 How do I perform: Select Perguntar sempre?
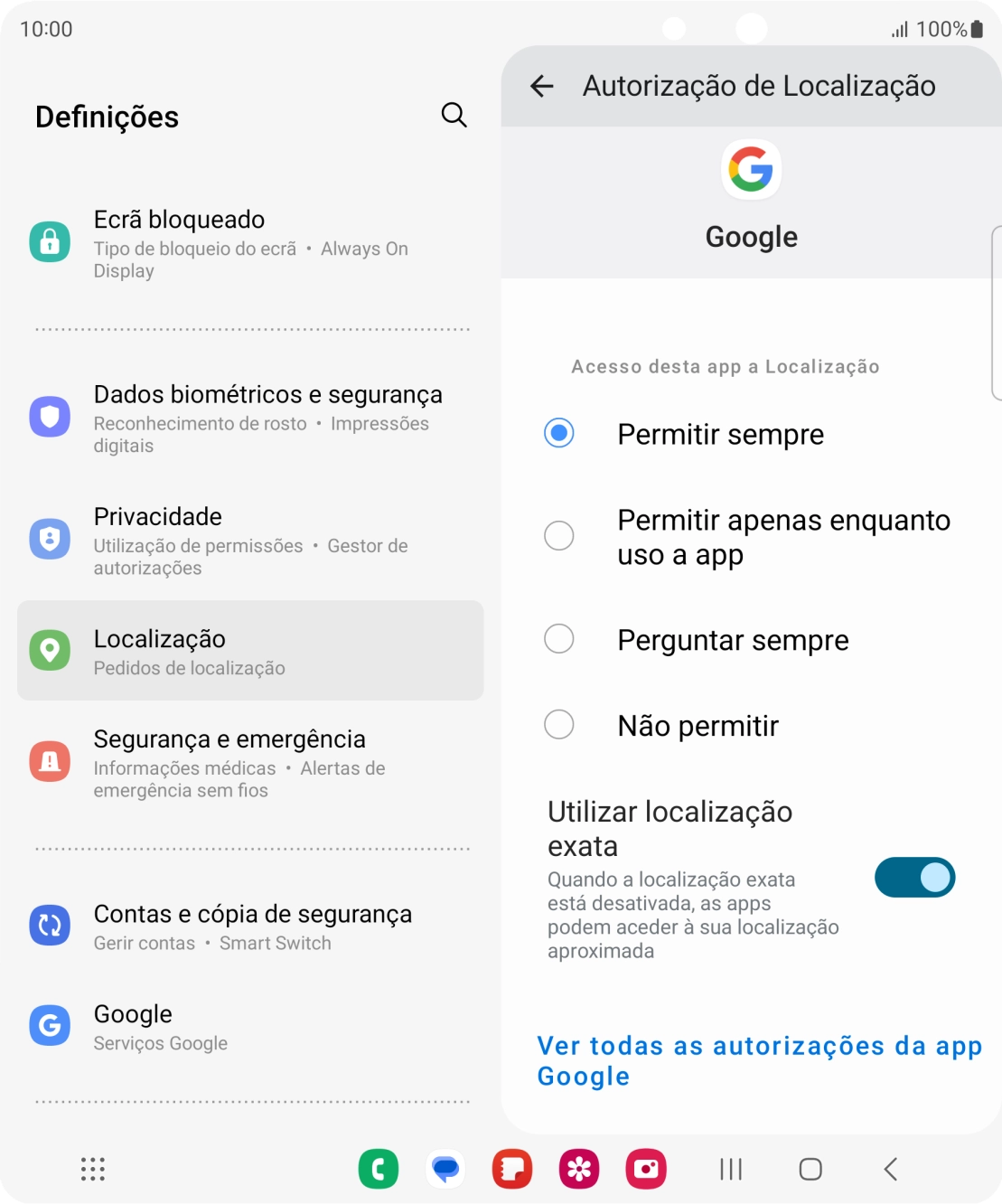click(x=558, y=639)
